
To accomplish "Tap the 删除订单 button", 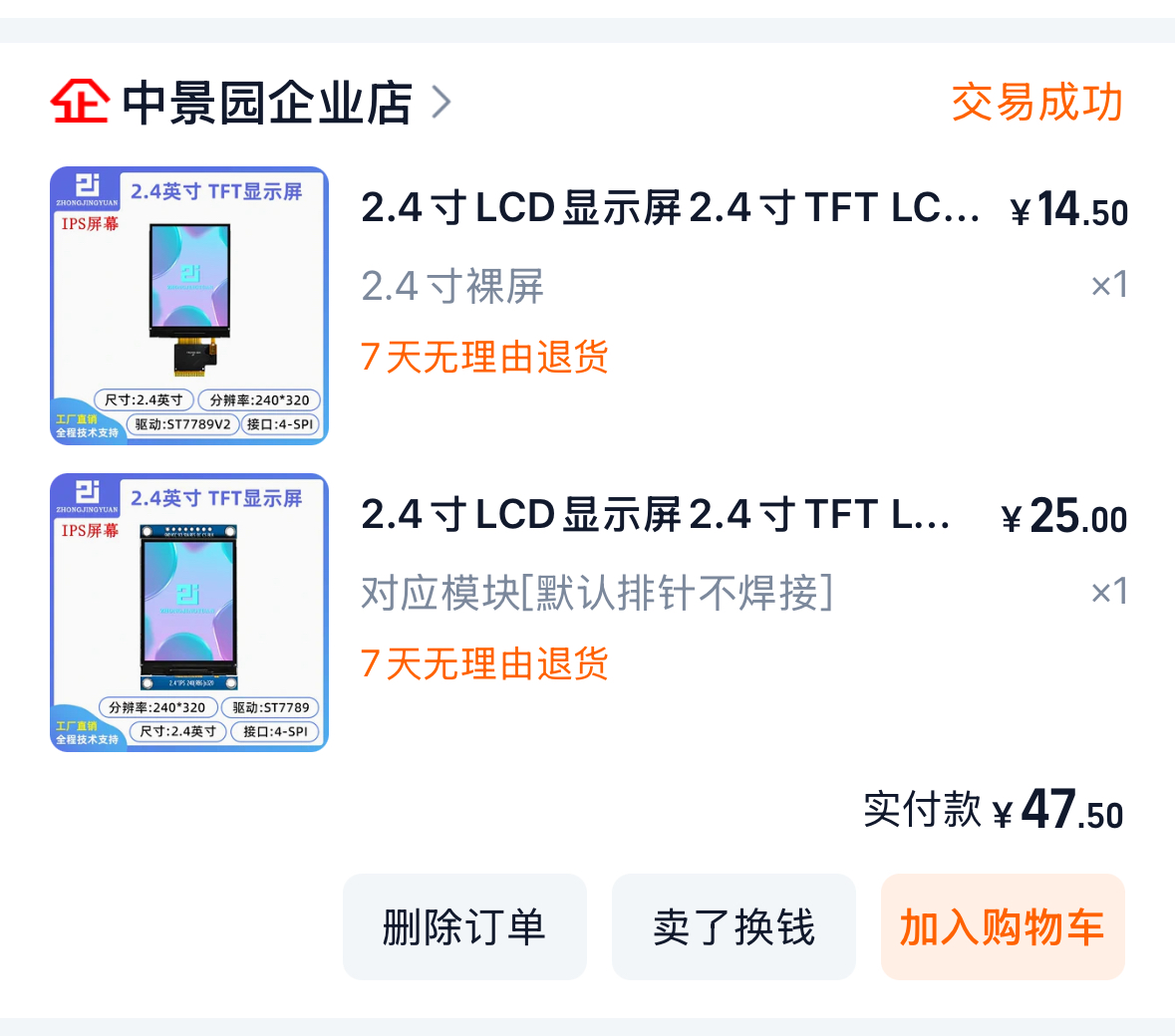I will pos(464,927).
